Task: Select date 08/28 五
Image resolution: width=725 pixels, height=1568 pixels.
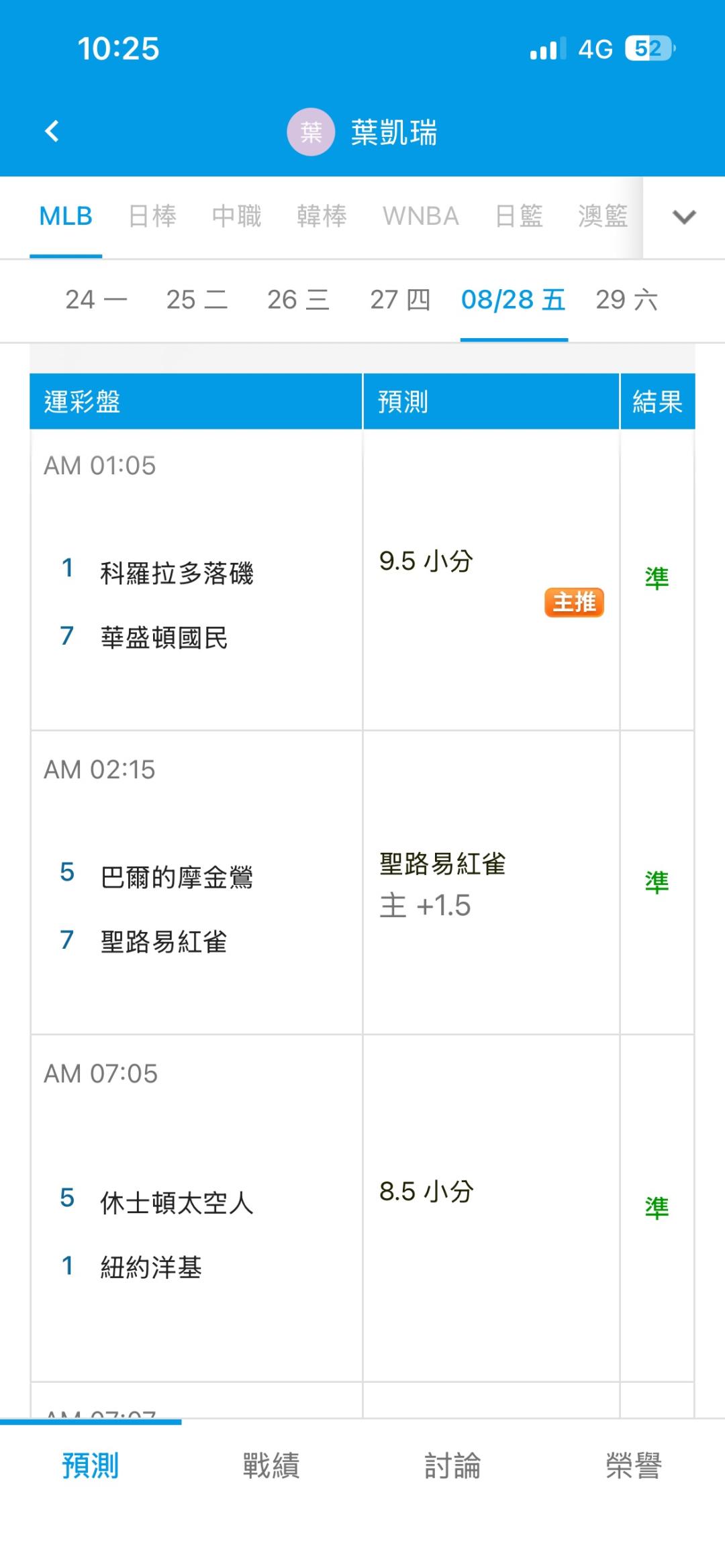Action: pos(514,299)
